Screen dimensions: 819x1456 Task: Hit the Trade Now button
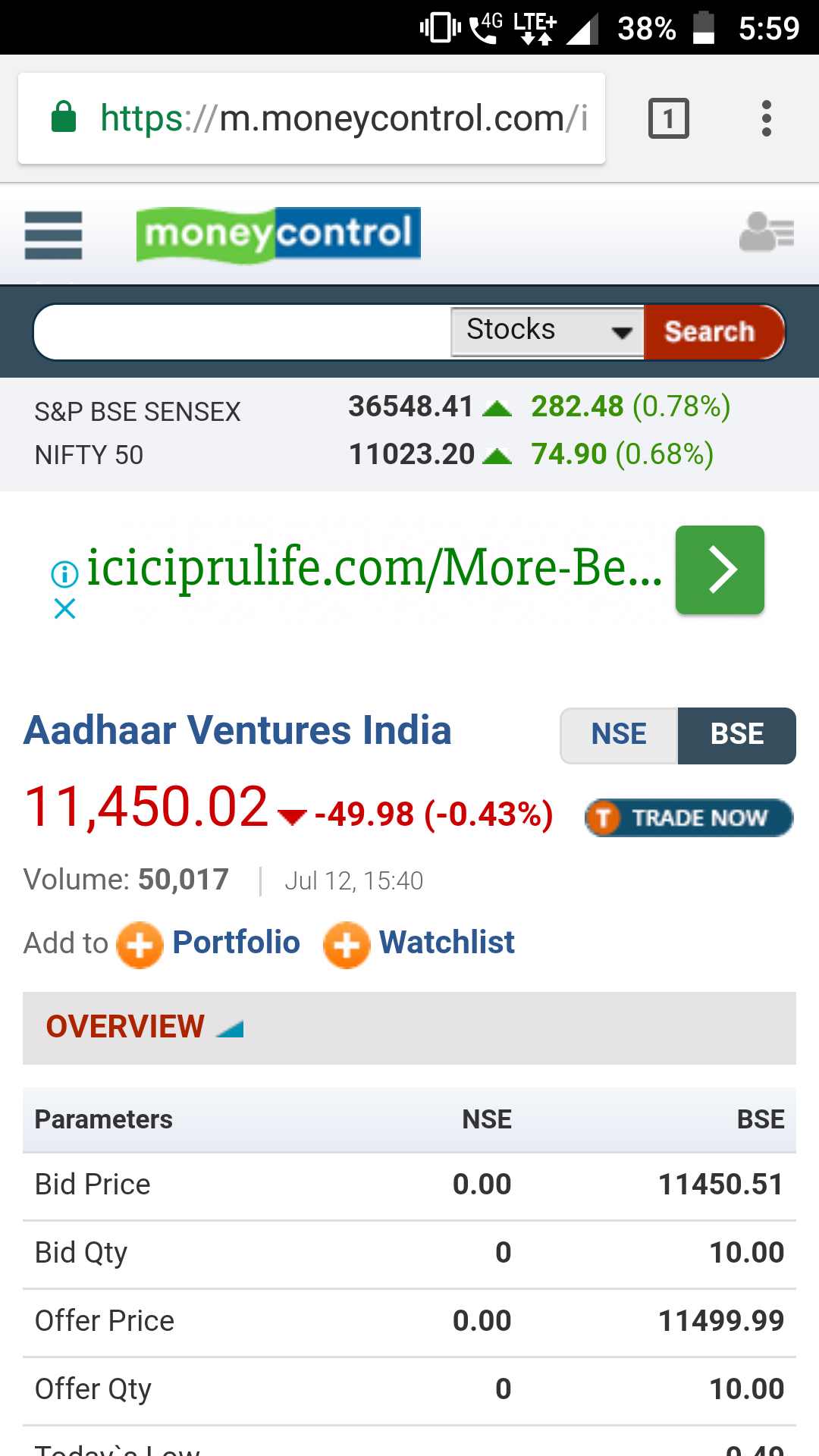click(689, 817)
